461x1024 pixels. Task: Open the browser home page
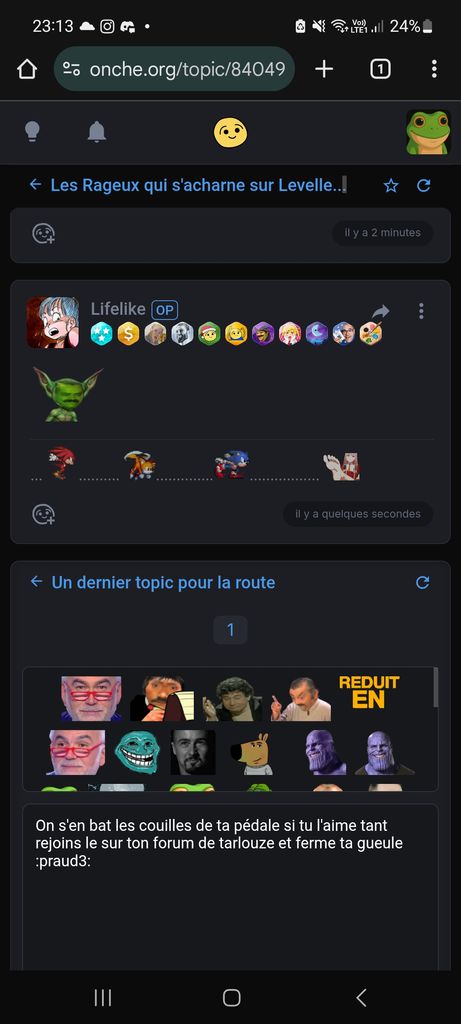[27, 69]
